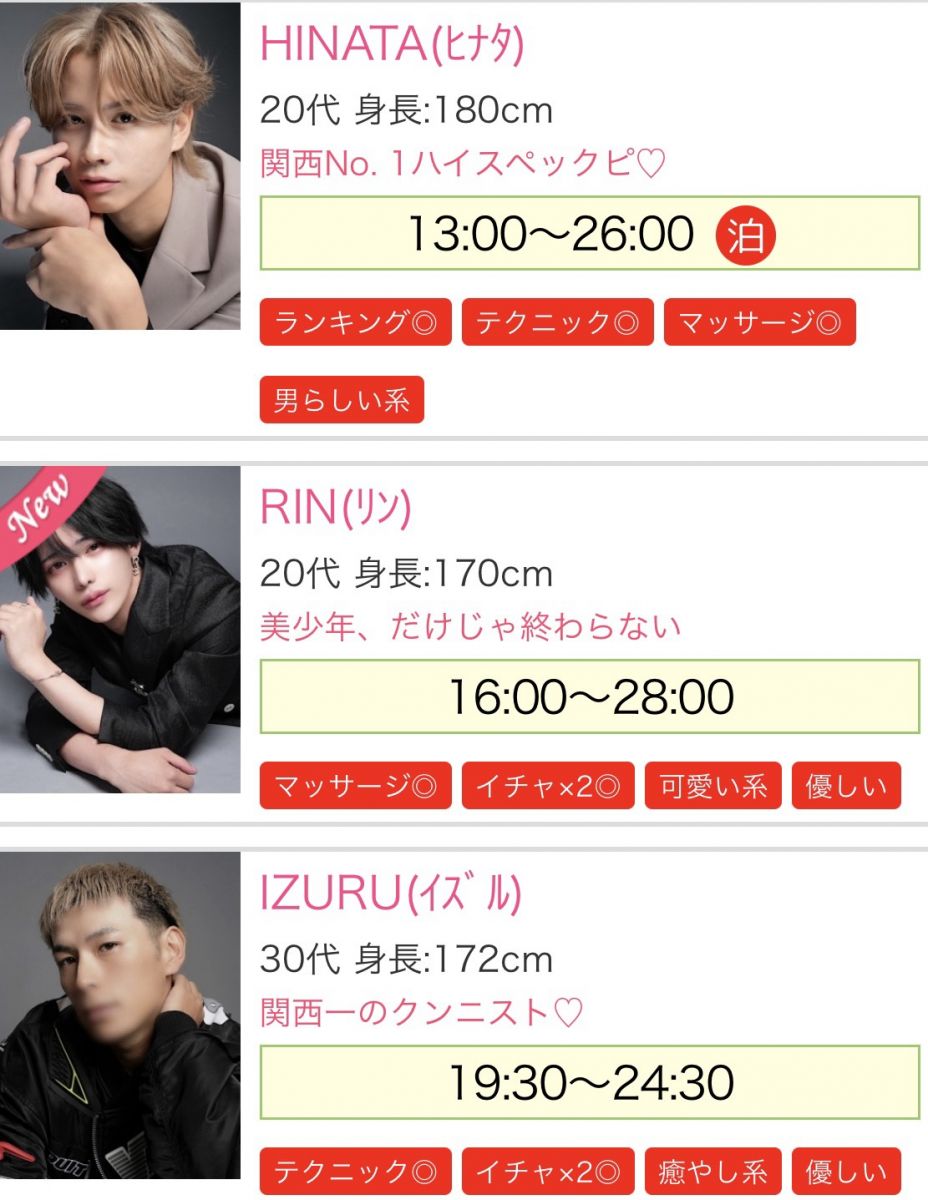The height and width of the screenshot is (1200, 928).
Task: Open the HINATA(ヒナタ) name link
Action: [392, 44]
